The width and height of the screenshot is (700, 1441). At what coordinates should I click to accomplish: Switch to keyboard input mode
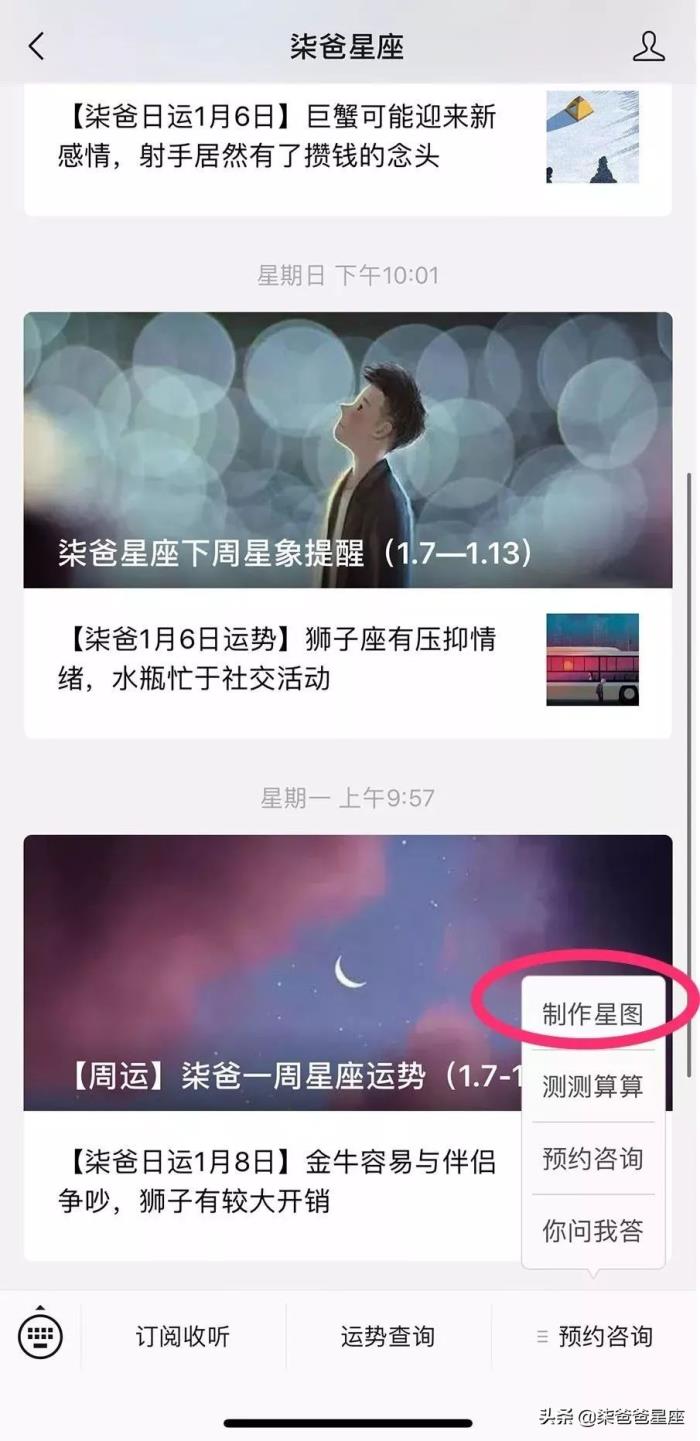coord(40,1336)
